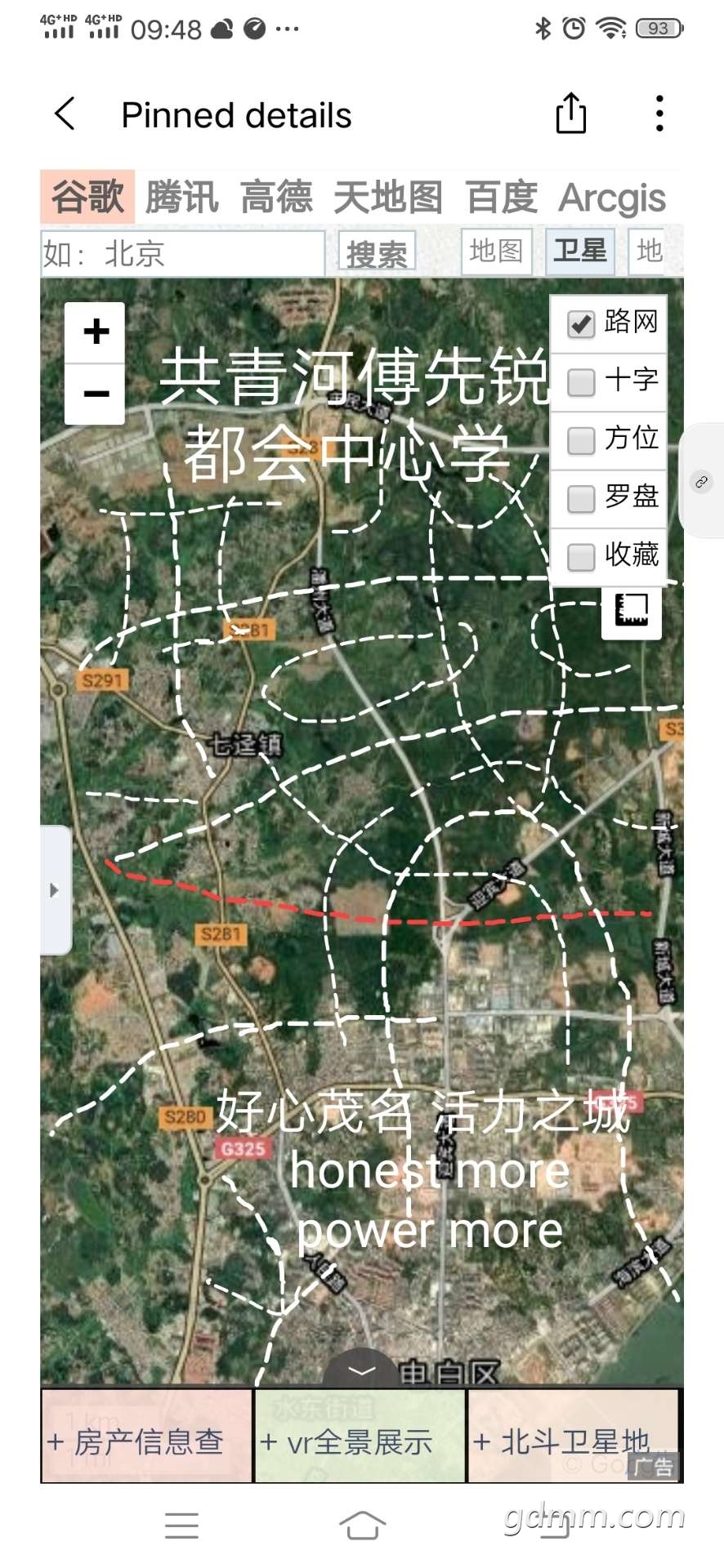Select the 卫星 satellite view
724x1568 pixels.
click(579, 251)
